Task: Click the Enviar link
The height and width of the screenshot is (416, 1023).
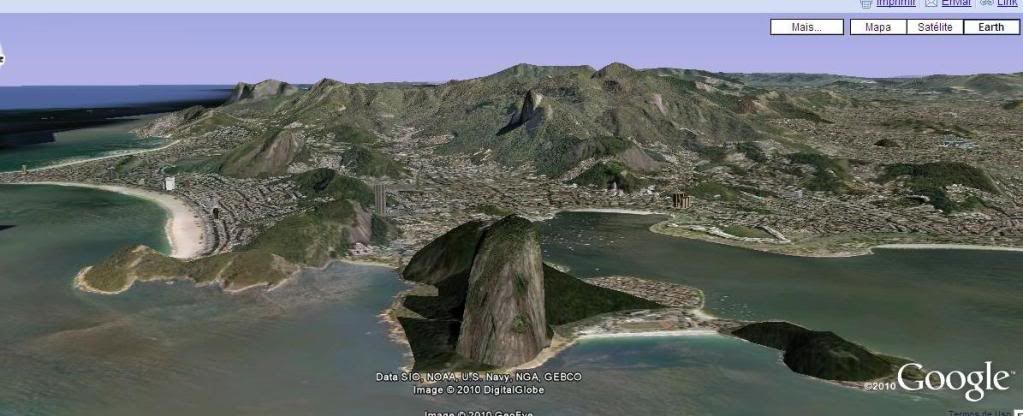Action: 954,4
